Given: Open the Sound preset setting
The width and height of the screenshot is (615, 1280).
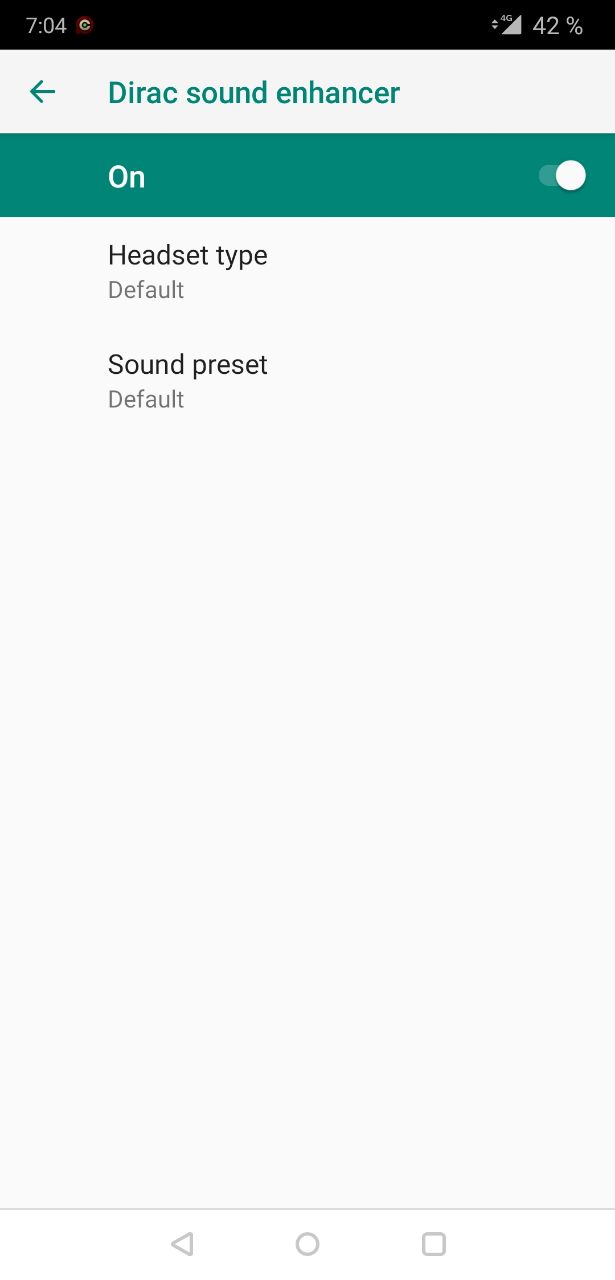Looking at the screenshot, I should tap(307, 381).
